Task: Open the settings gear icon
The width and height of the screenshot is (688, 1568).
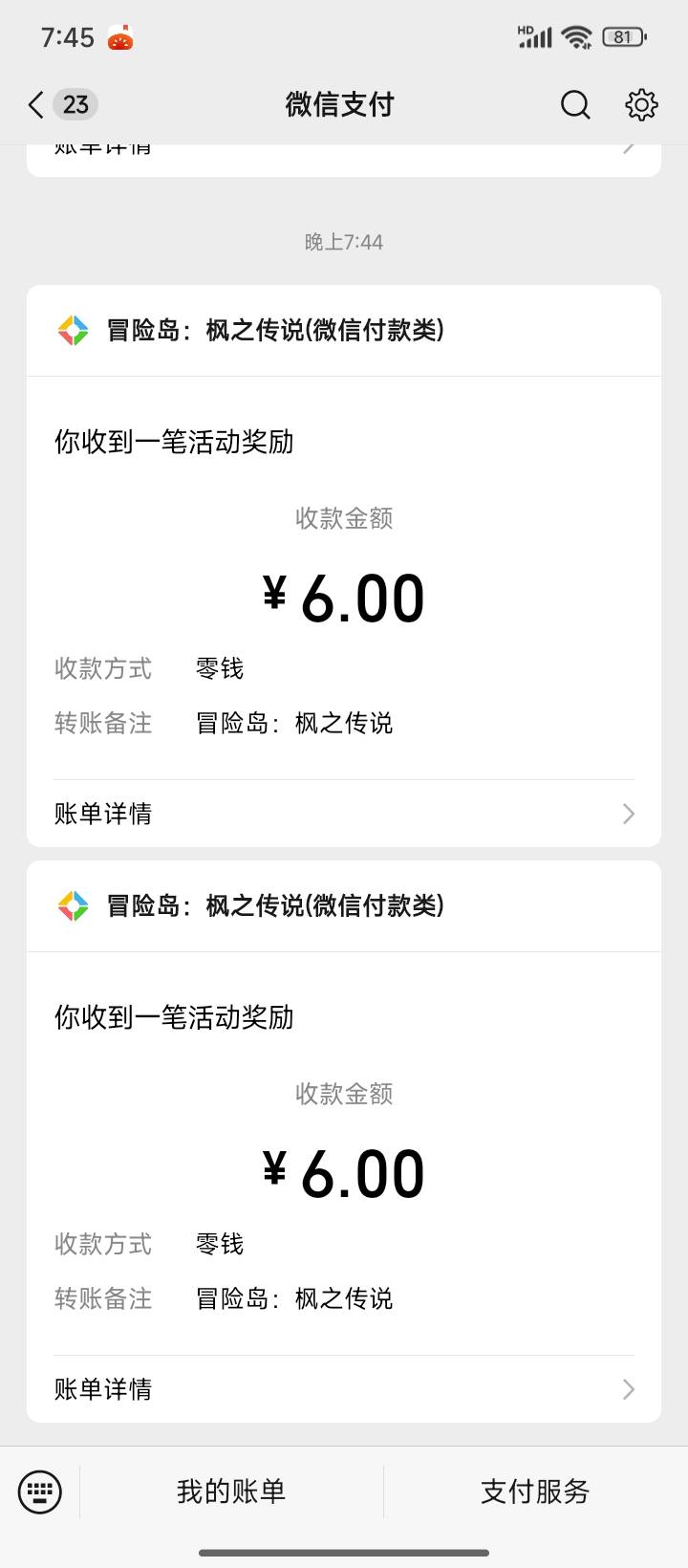Action: tap(641, 104)
